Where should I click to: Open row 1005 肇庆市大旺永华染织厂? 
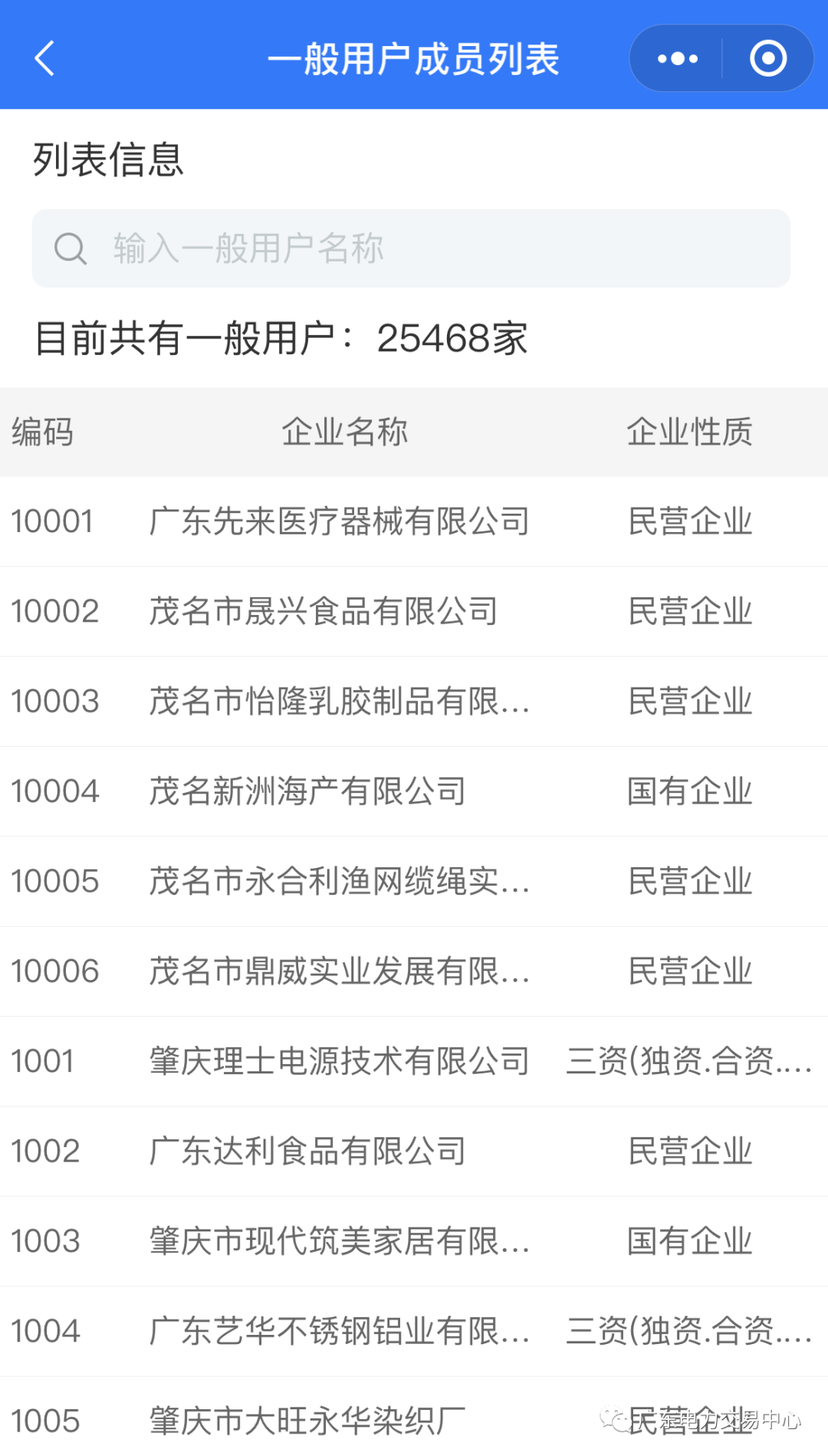pyautogui.click(x=414, y=1418)
